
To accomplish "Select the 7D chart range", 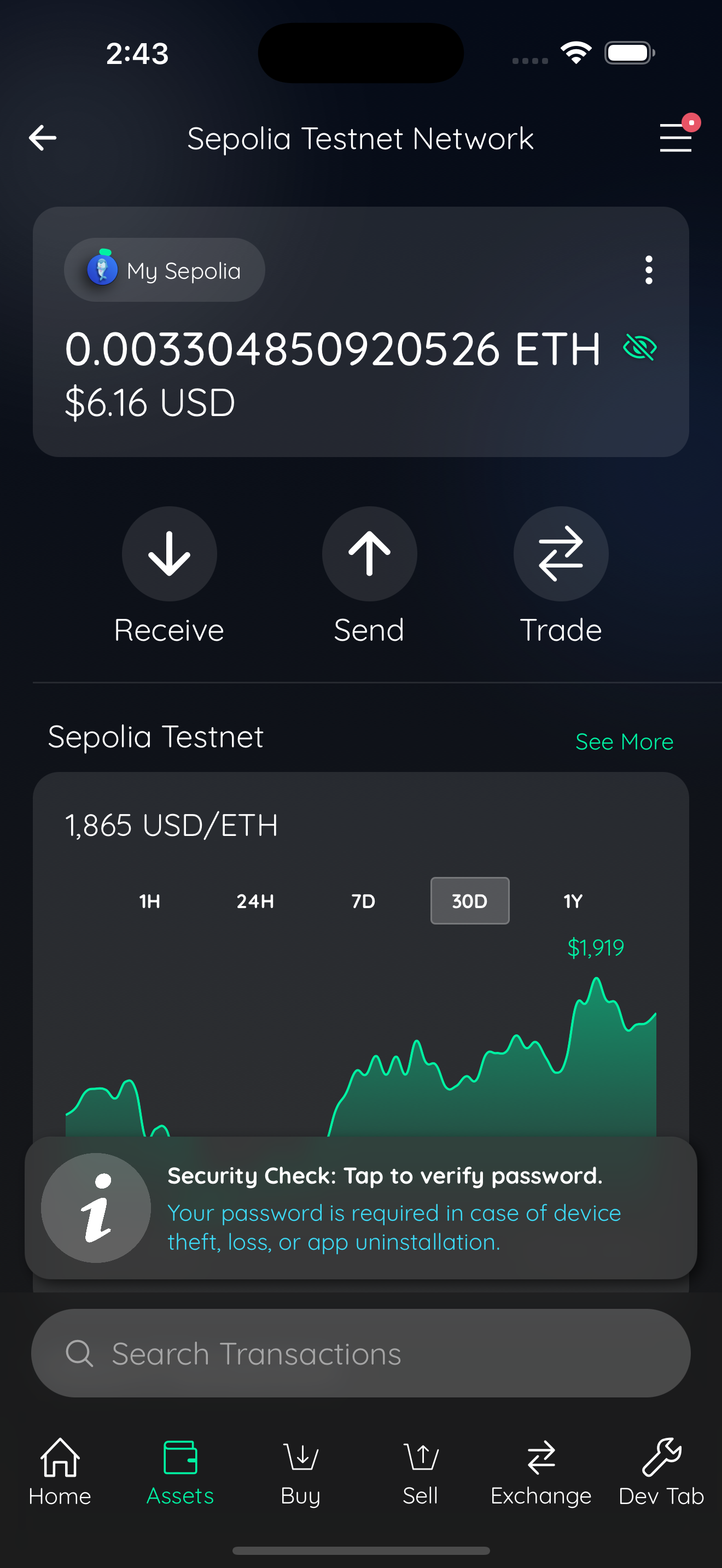I will click(x=363, y=901).
